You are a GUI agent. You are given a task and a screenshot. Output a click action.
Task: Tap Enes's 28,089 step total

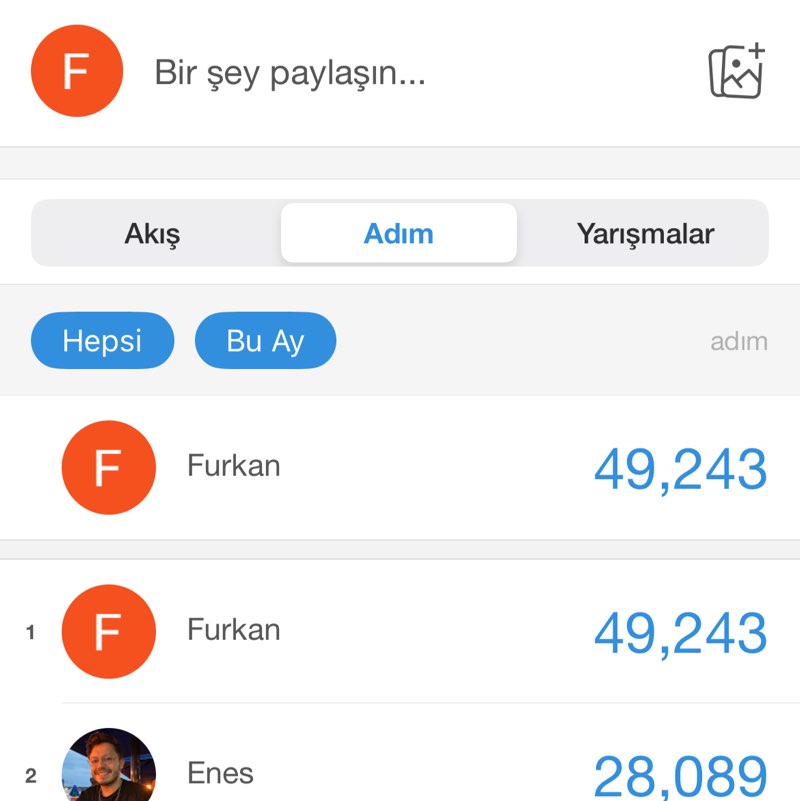click(x=679, y=772)
